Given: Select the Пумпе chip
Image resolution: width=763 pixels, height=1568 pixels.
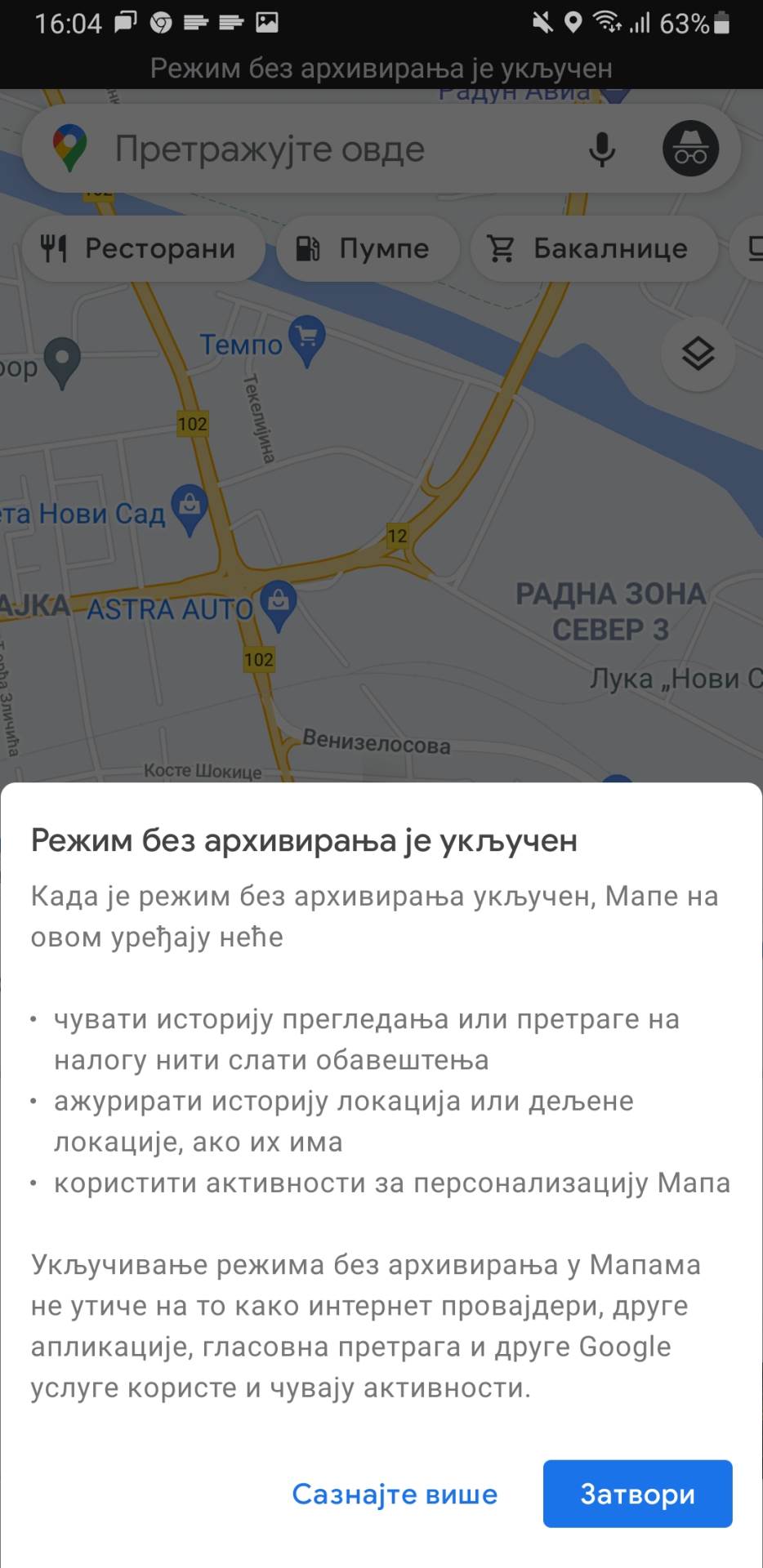Looking at the screenshot, I should [x=367, y=248].
